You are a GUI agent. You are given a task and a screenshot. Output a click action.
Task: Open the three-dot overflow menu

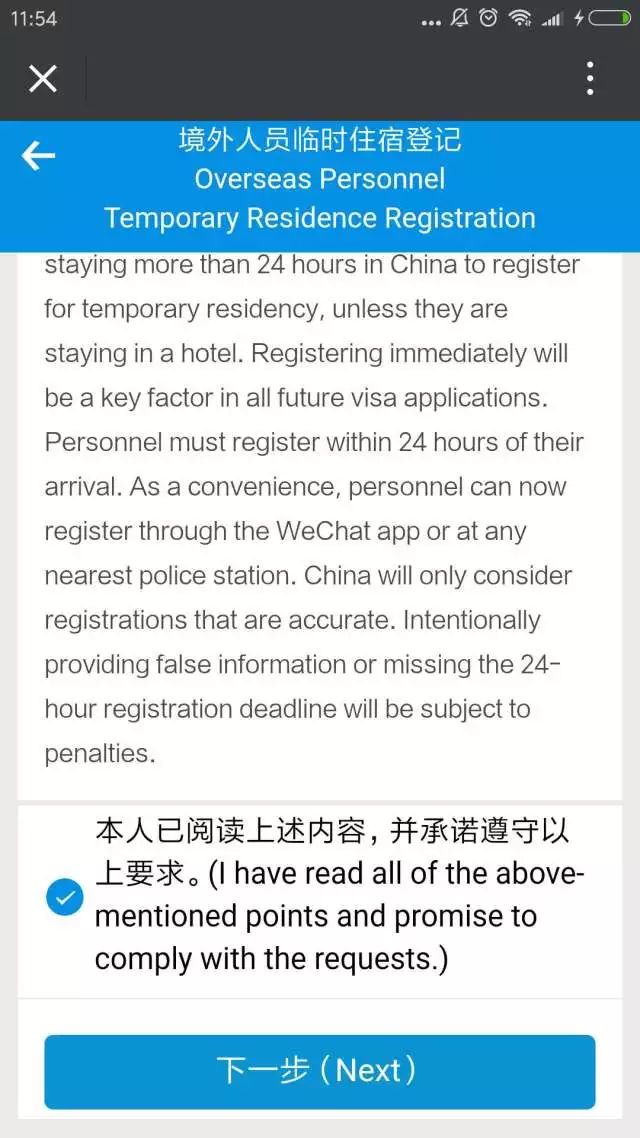click(x=590, y=78)
